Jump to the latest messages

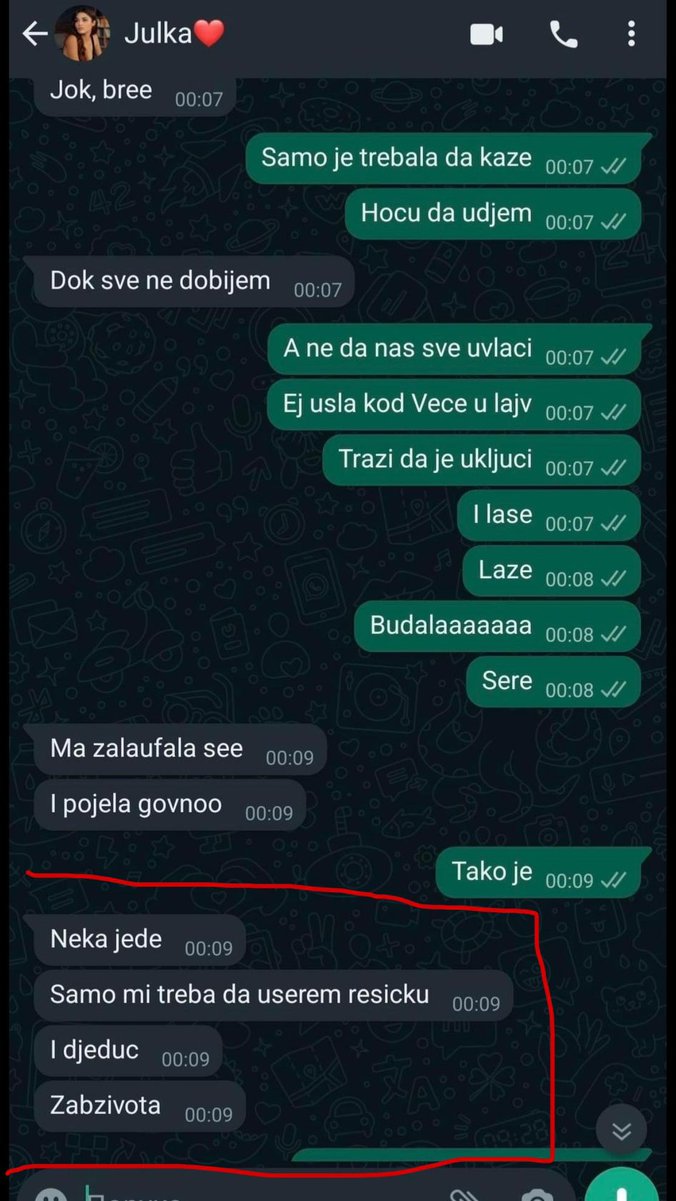(x=621, y=1131)
